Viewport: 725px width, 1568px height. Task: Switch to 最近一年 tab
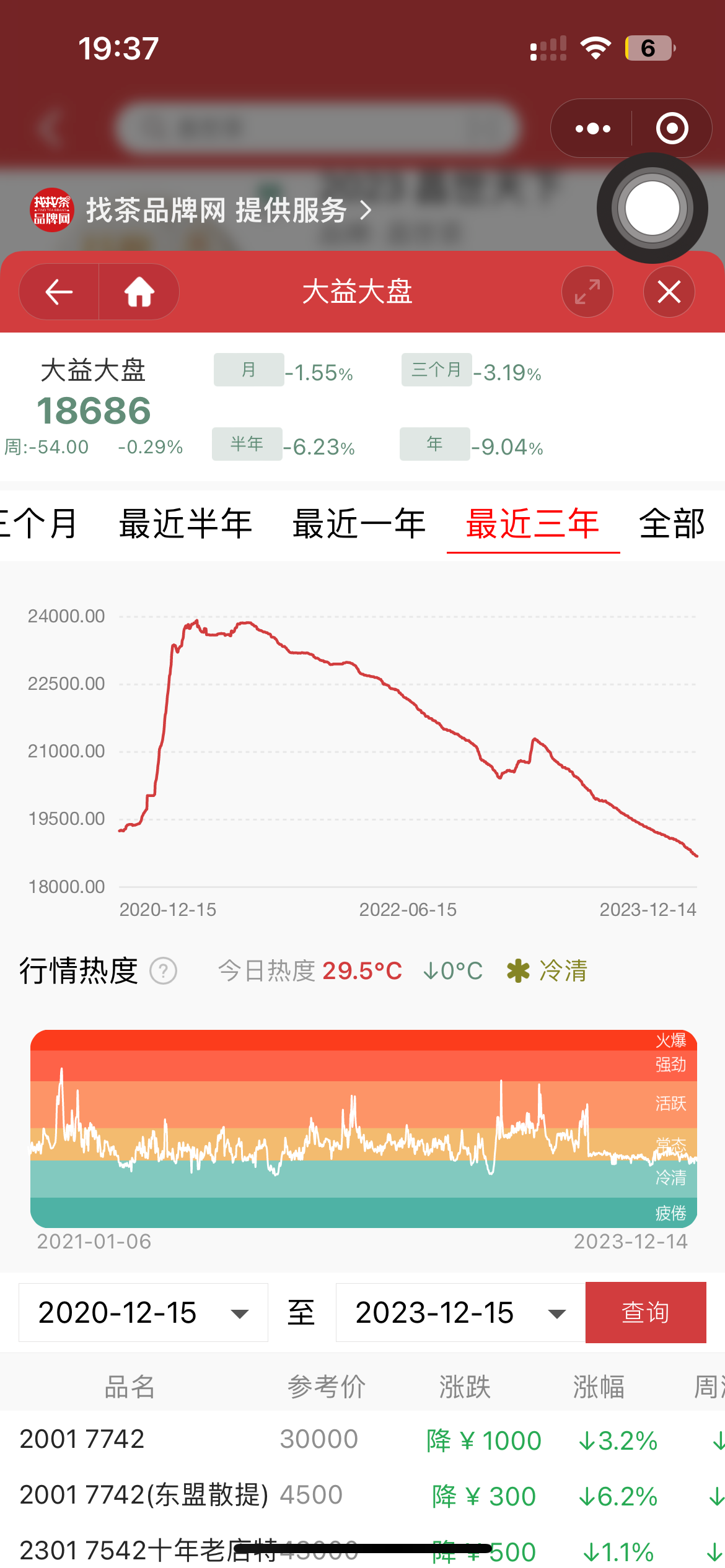359,524
